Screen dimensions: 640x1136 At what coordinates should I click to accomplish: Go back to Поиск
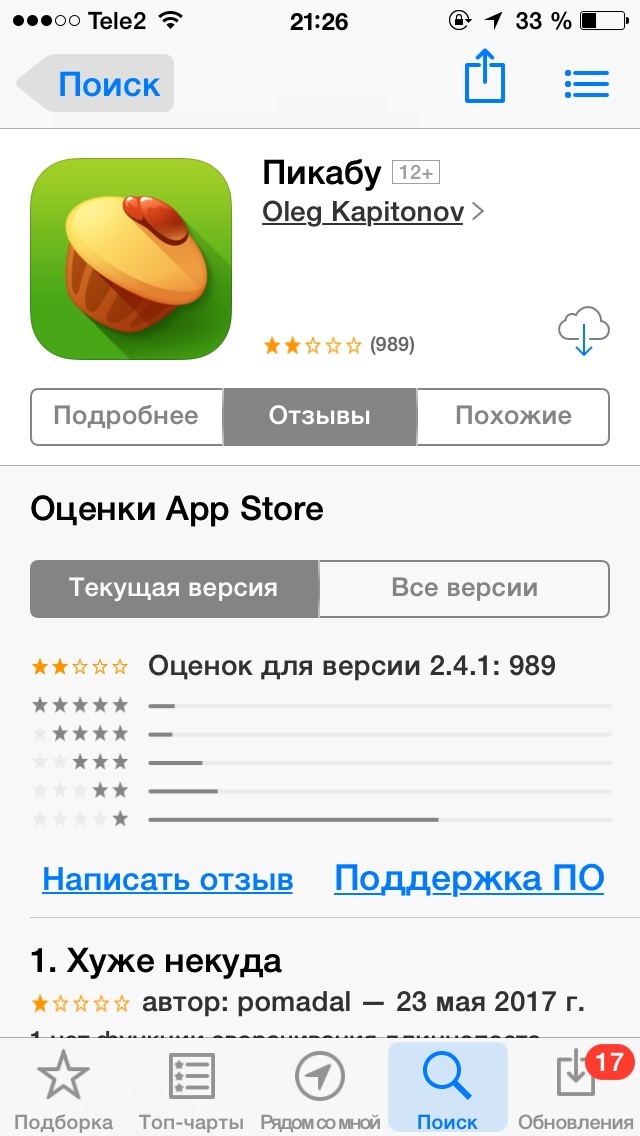tap(97, 84)
